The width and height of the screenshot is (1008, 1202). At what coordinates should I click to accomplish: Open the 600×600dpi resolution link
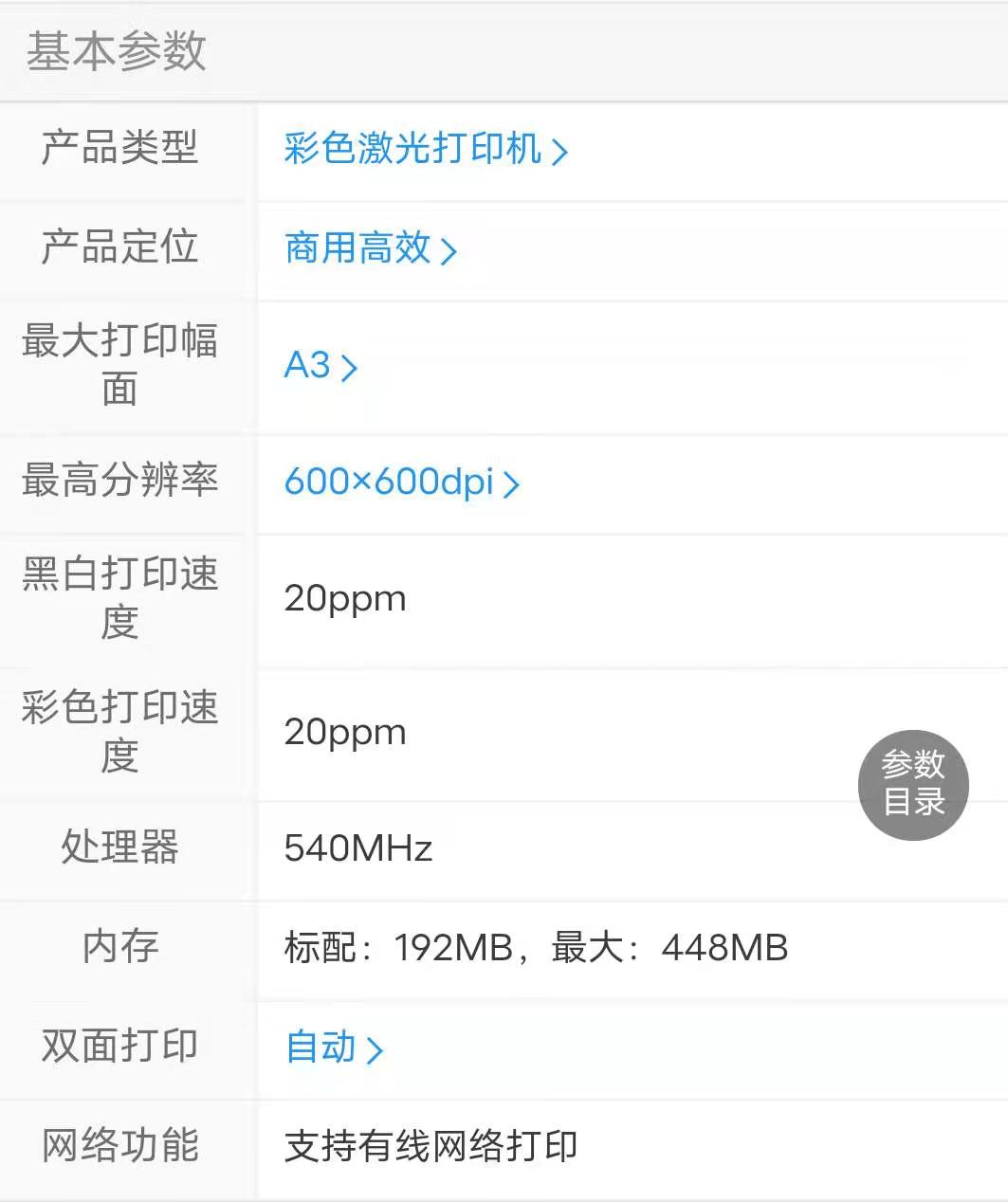click(x=401, y=483)
